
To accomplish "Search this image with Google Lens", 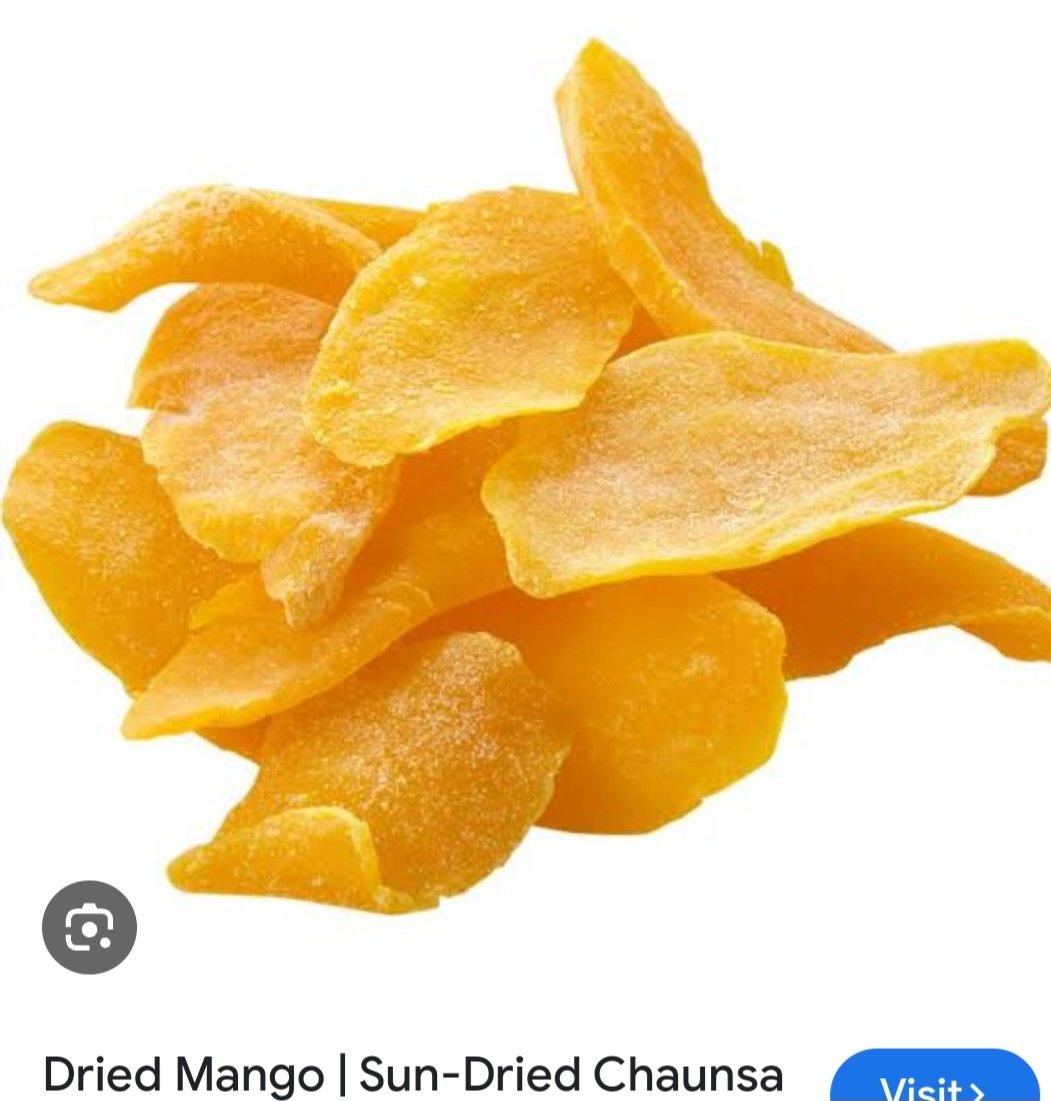I will click(x=89, y=928).
